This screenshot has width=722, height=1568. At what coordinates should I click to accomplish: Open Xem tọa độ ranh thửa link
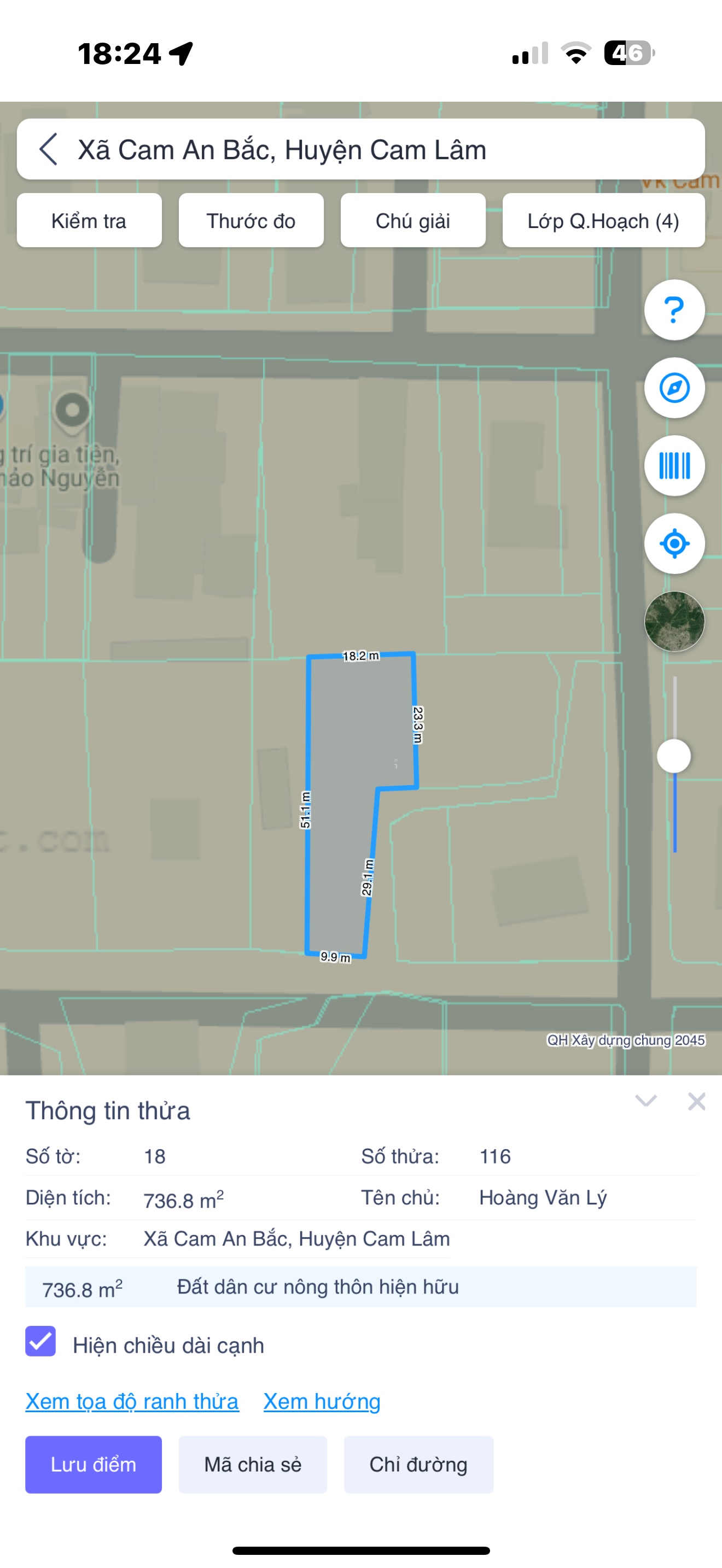tap(132, 1401)
